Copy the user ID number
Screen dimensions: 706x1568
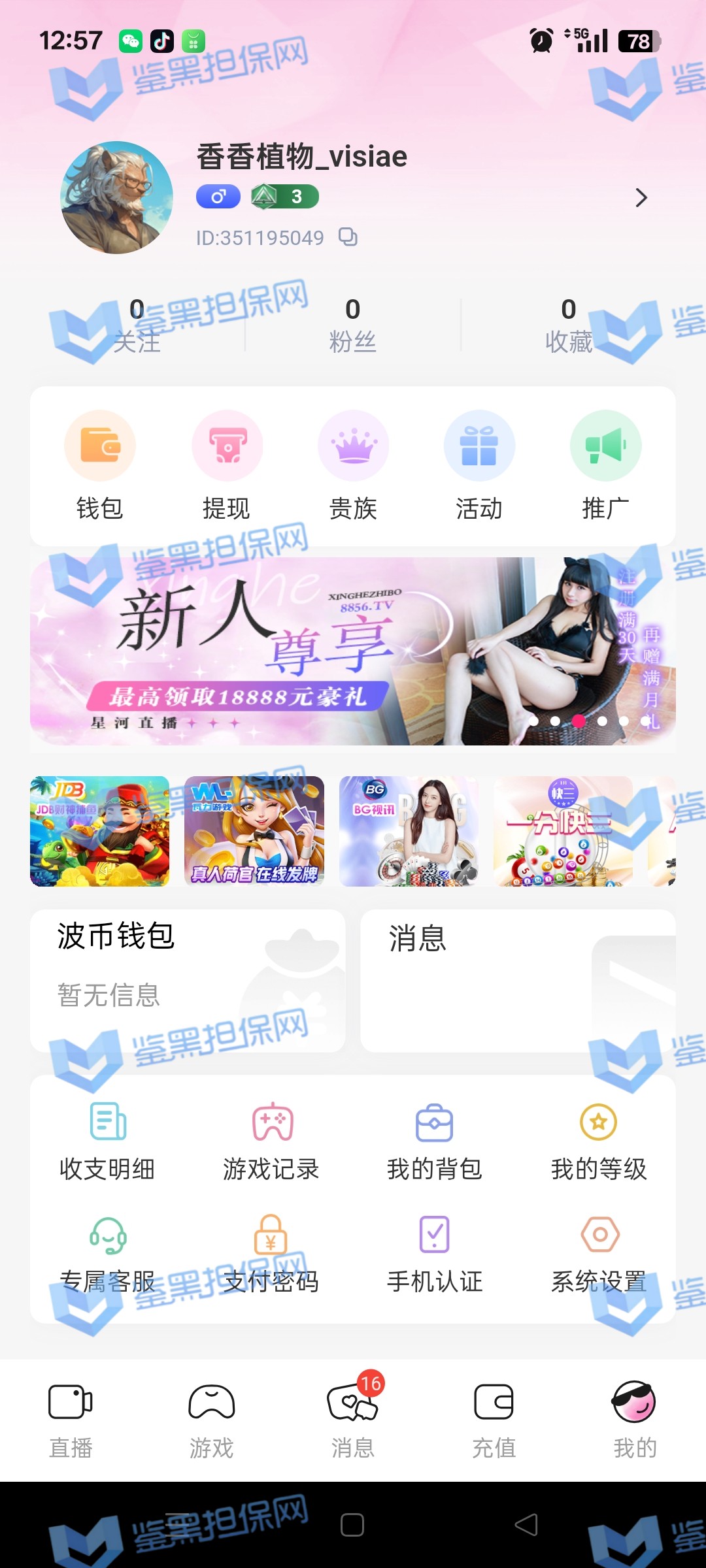(x=348, y=237)
